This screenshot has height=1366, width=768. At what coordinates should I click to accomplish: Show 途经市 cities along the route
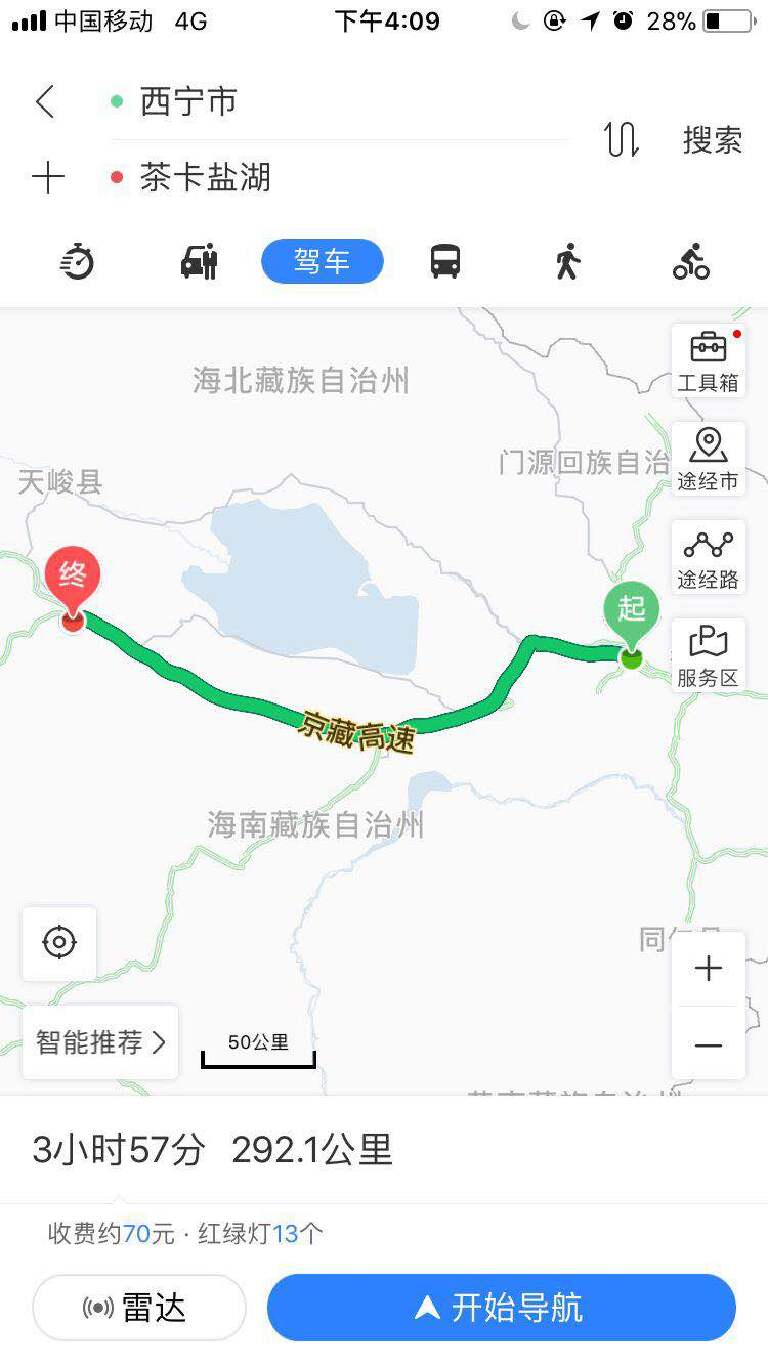click(x=708, y=459)
